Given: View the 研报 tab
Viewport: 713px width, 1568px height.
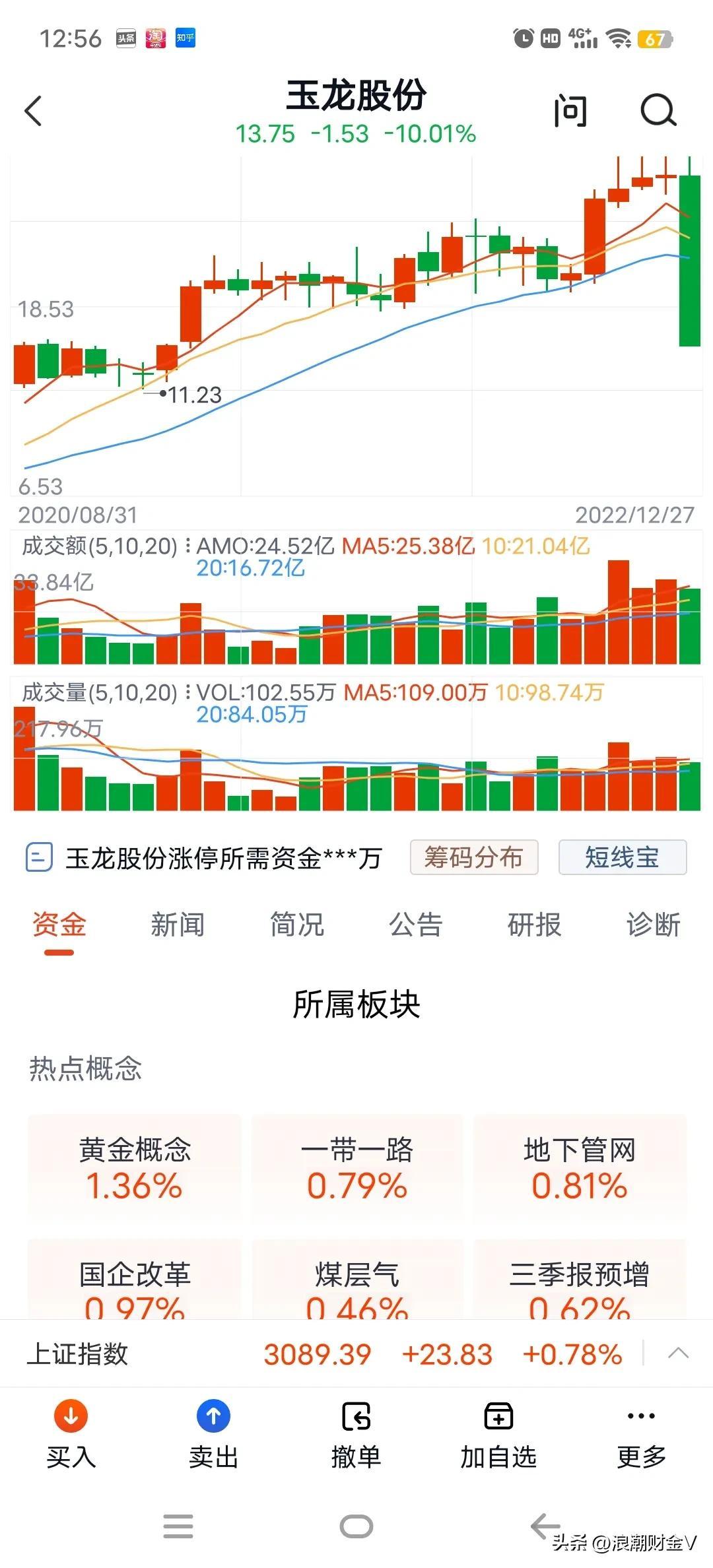Looking at the screenshot, I should pos(534,925).
